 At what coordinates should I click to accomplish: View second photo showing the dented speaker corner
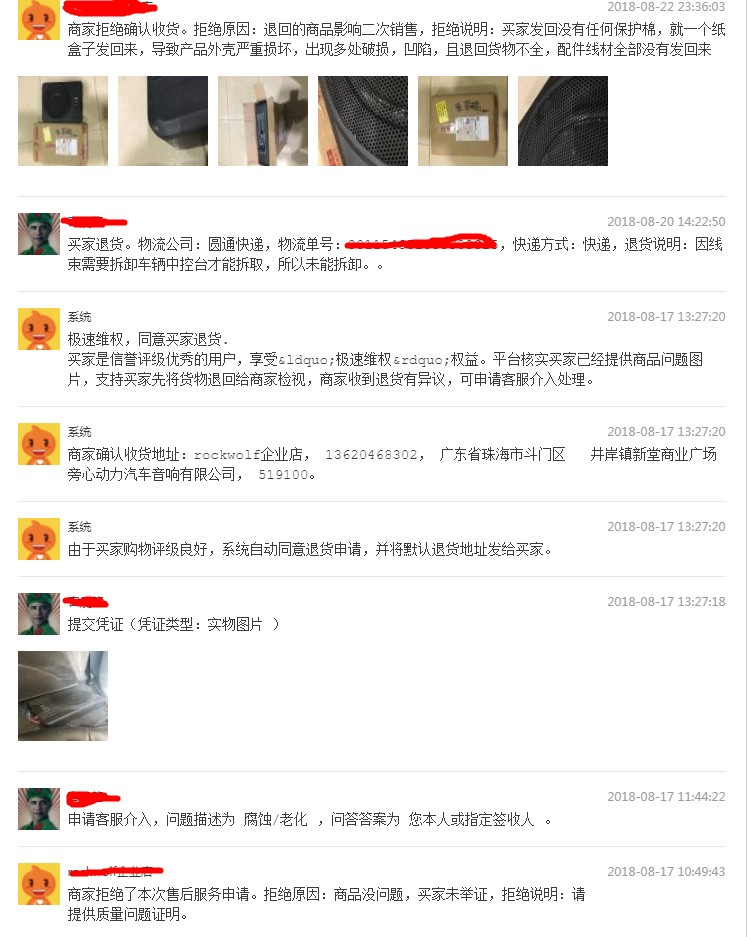(x=163, y=121)
